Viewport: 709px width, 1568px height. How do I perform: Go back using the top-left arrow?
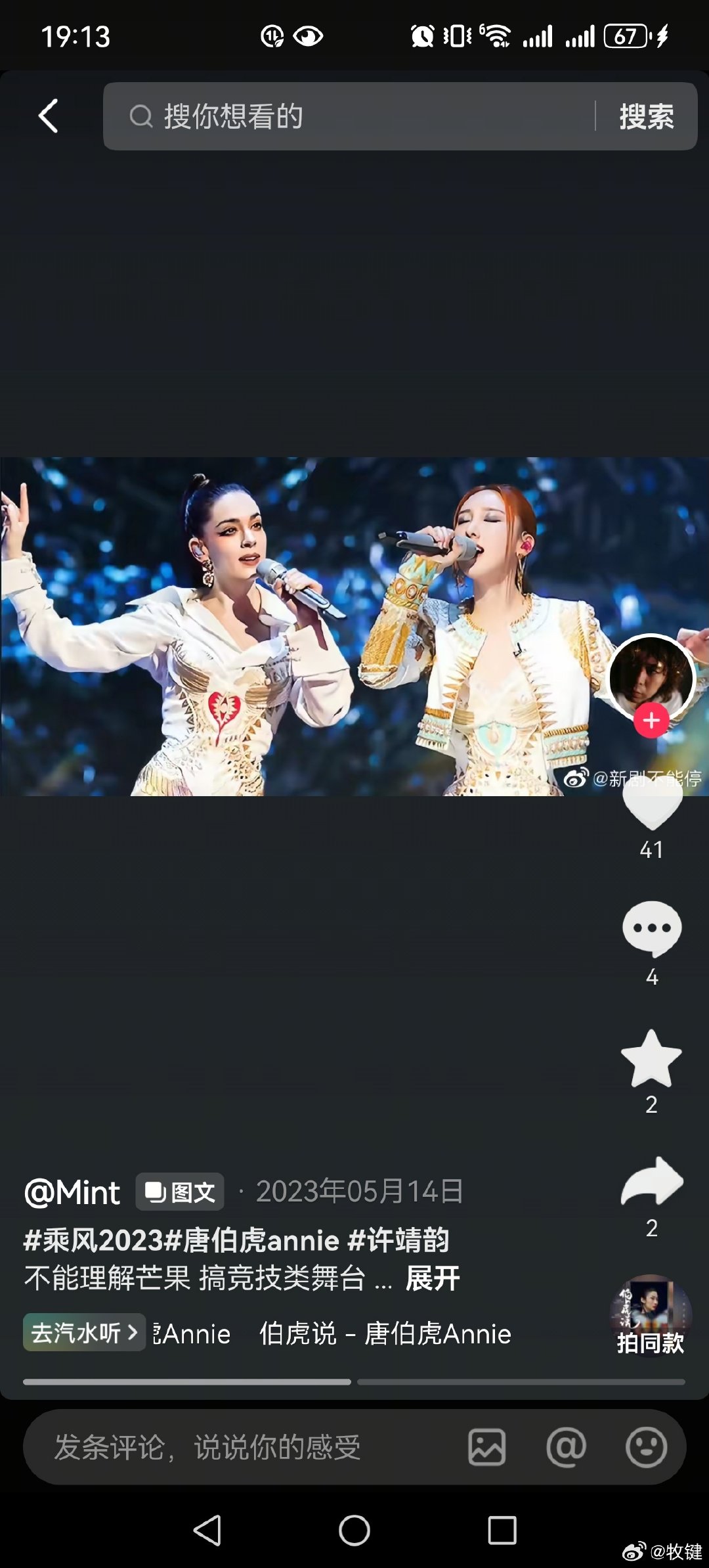pos(49,116)
